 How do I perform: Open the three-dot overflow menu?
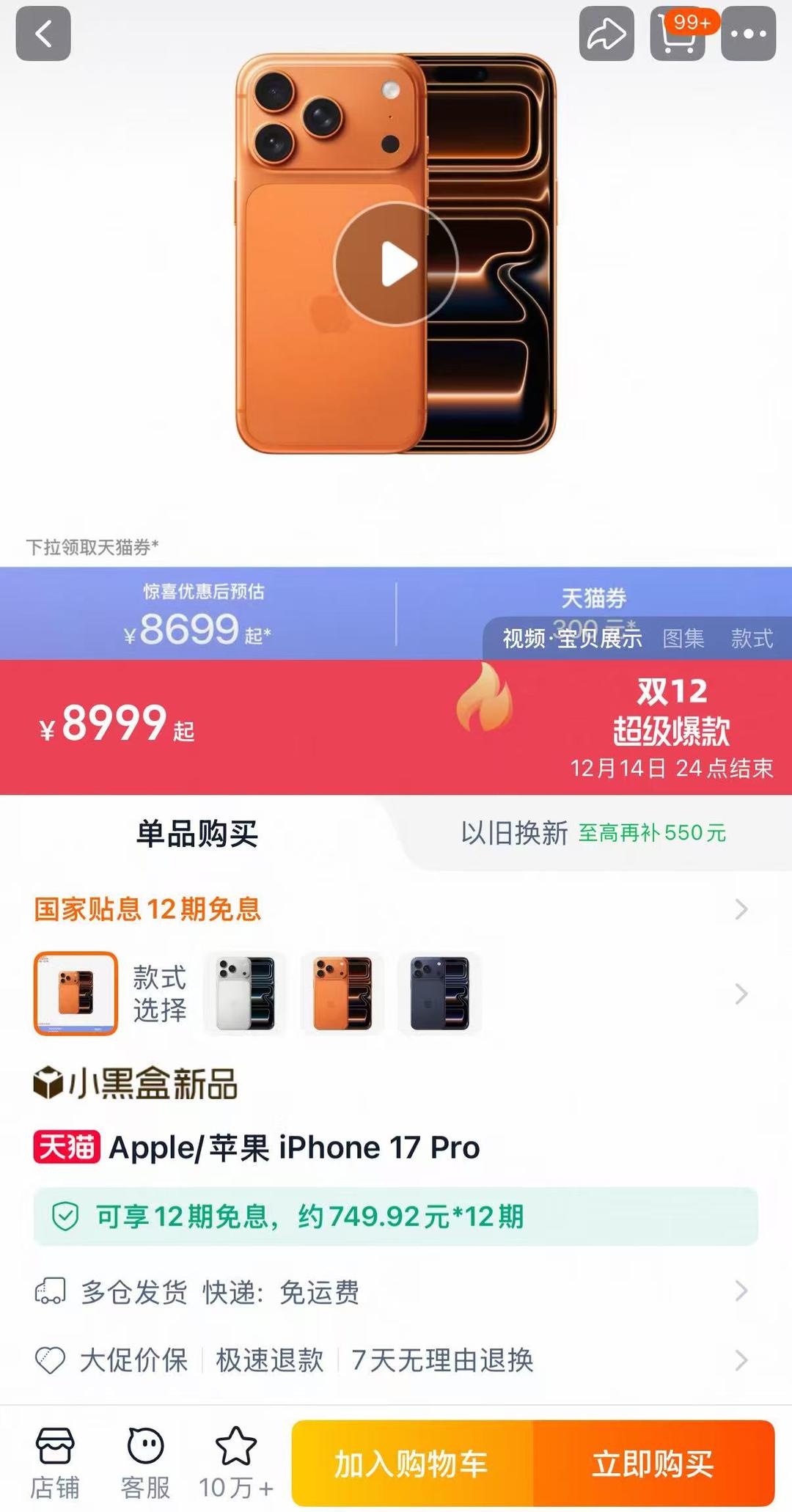coord(748,34)
